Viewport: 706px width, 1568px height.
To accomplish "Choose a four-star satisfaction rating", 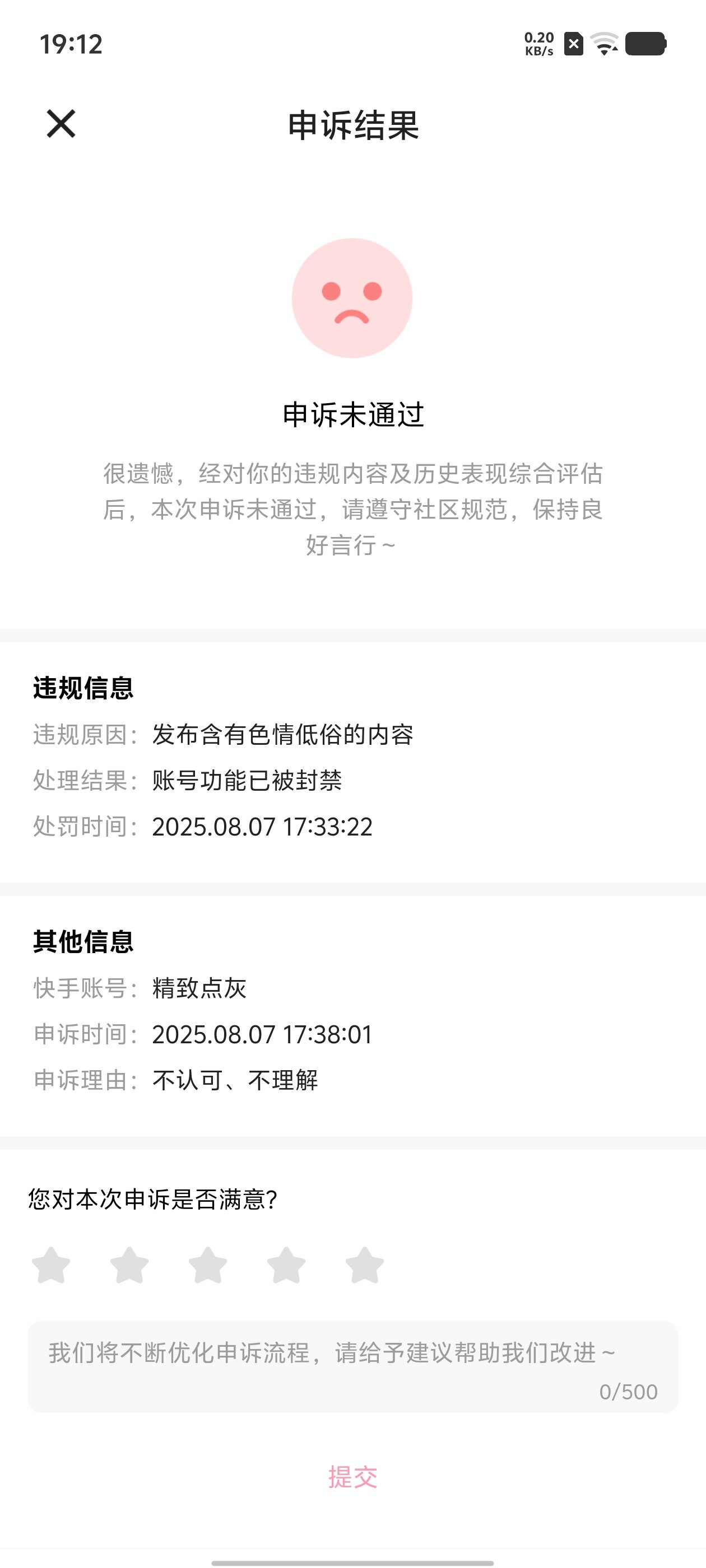I will [286, 1266].
